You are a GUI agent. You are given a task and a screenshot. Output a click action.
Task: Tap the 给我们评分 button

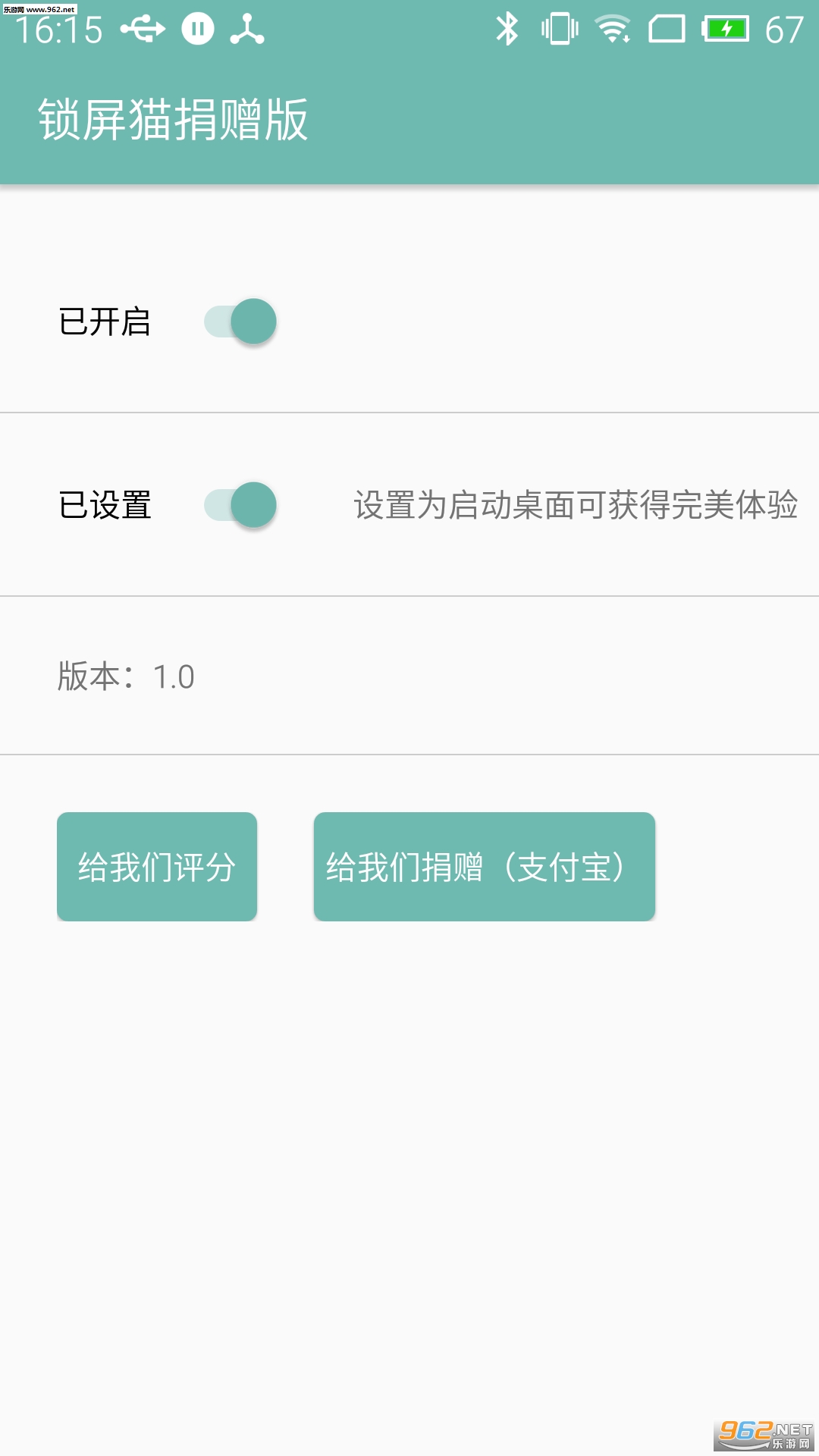[x=157, y=867]
